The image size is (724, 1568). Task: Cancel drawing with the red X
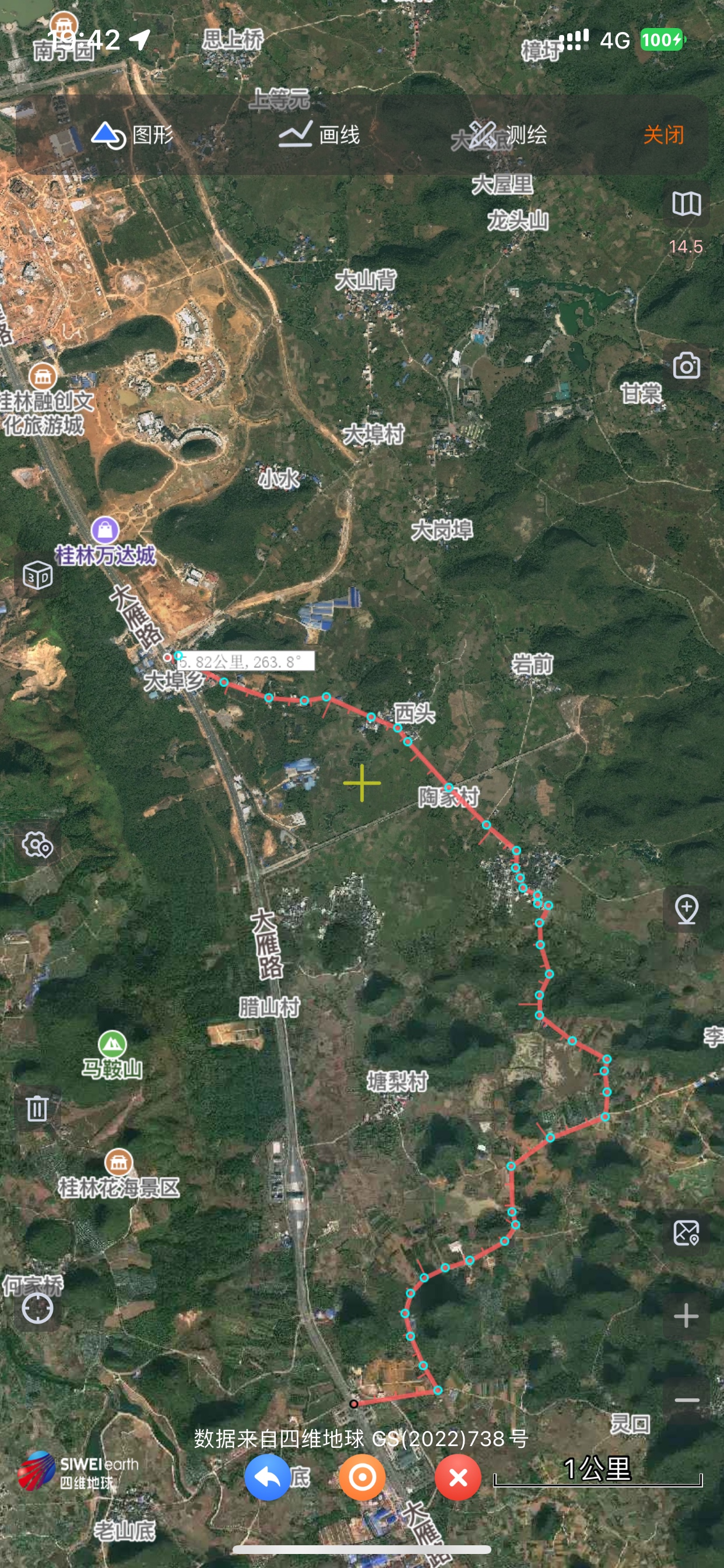[x=458, y=1478]
